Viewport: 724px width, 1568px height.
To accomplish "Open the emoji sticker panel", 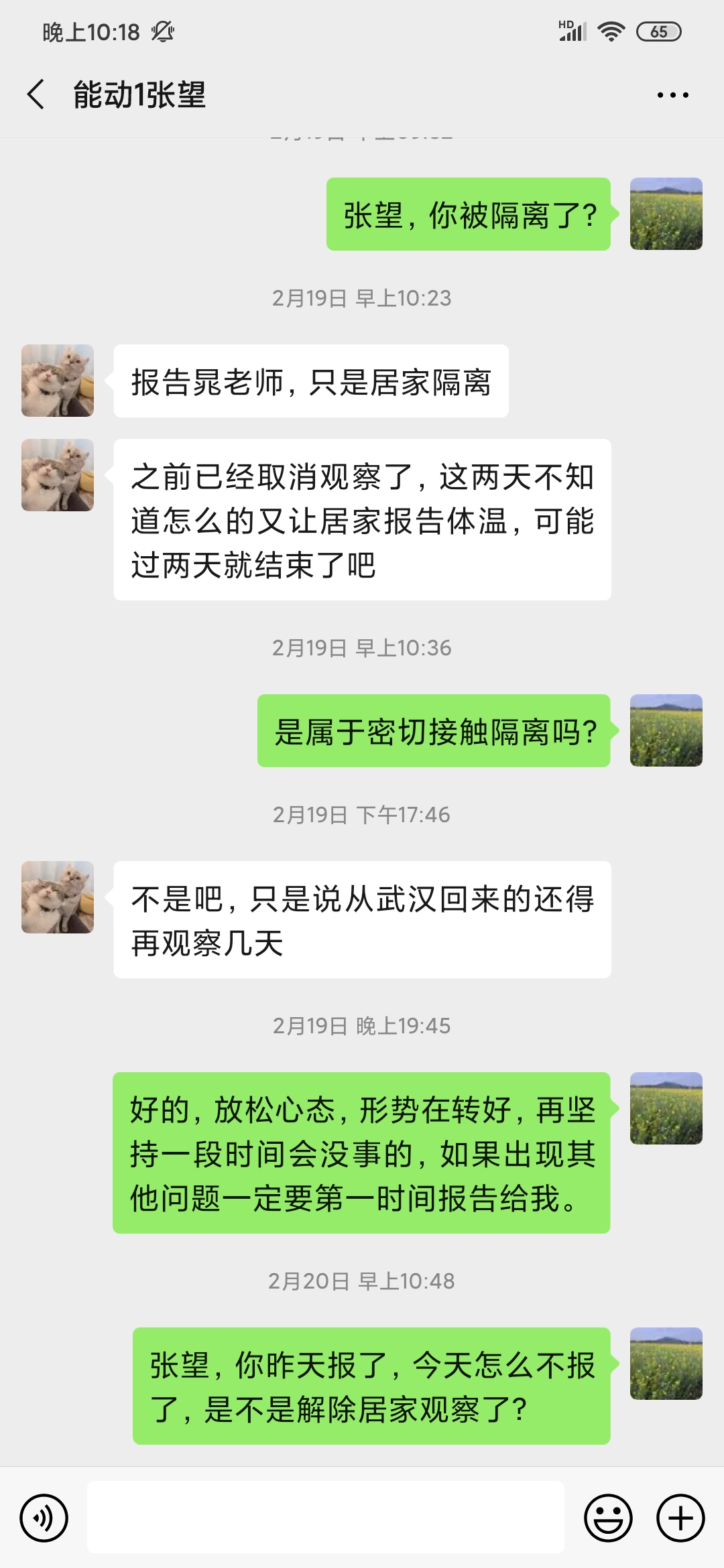I will tap(608, 1518).
